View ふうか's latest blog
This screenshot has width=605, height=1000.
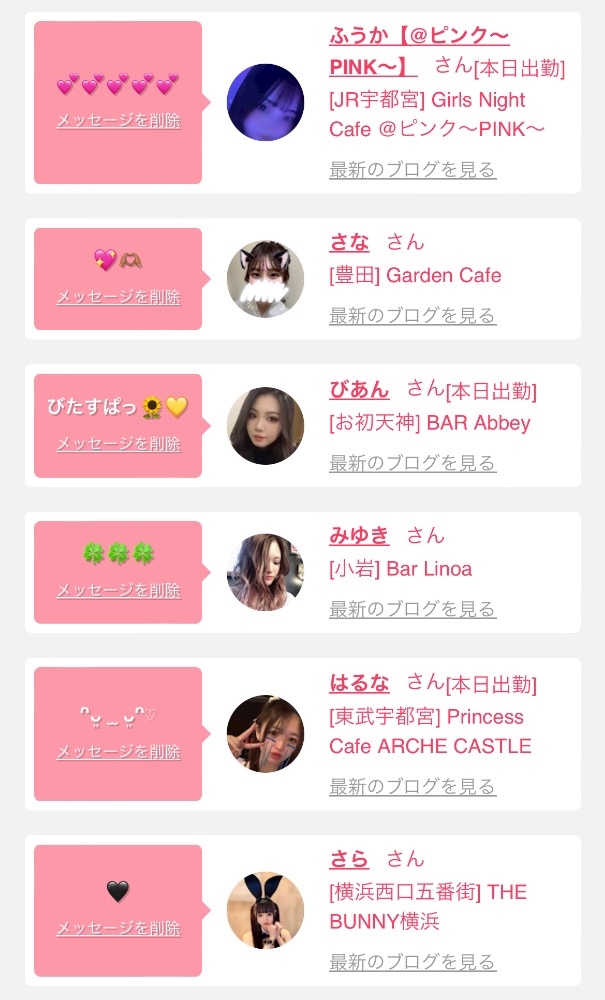[x=412, y=170]
